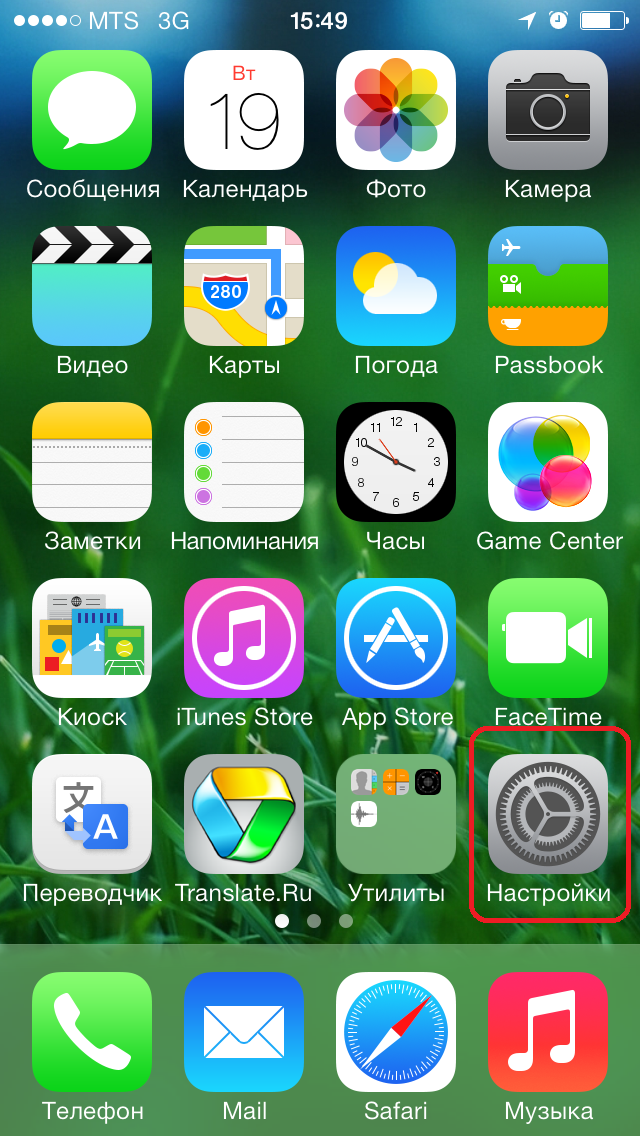Start FaceTime
The image size is (640, 1136).
pos(548,638)
